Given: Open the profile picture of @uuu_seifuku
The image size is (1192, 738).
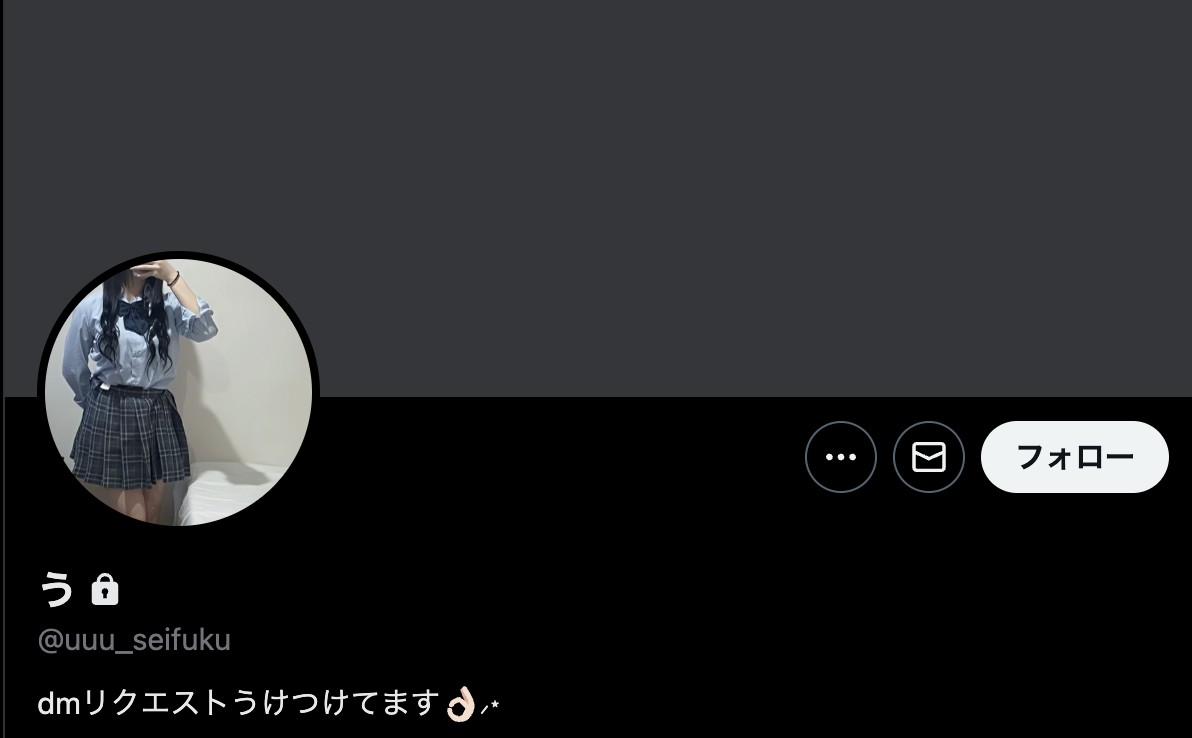Looking at the screenshot, I should [x=178, y=392].
